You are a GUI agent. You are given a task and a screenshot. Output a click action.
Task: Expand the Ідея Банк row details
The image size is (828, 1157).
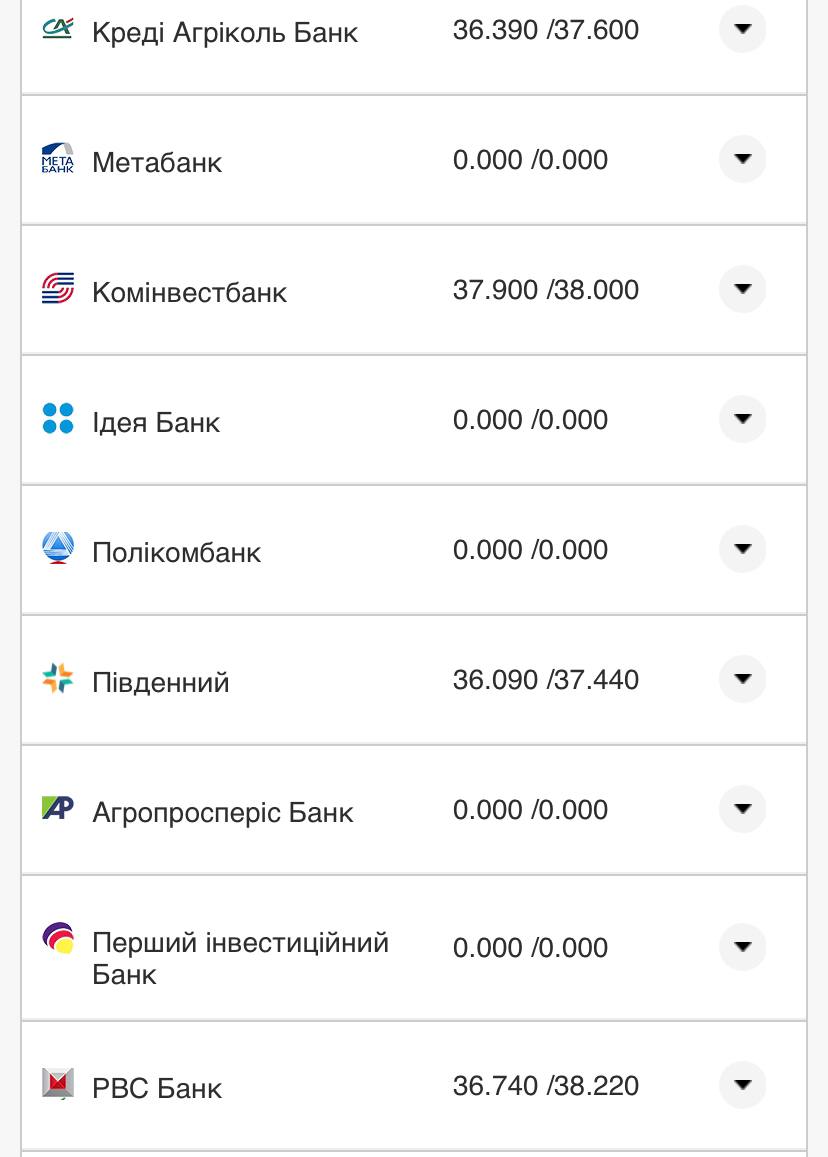tap(742, 419)
